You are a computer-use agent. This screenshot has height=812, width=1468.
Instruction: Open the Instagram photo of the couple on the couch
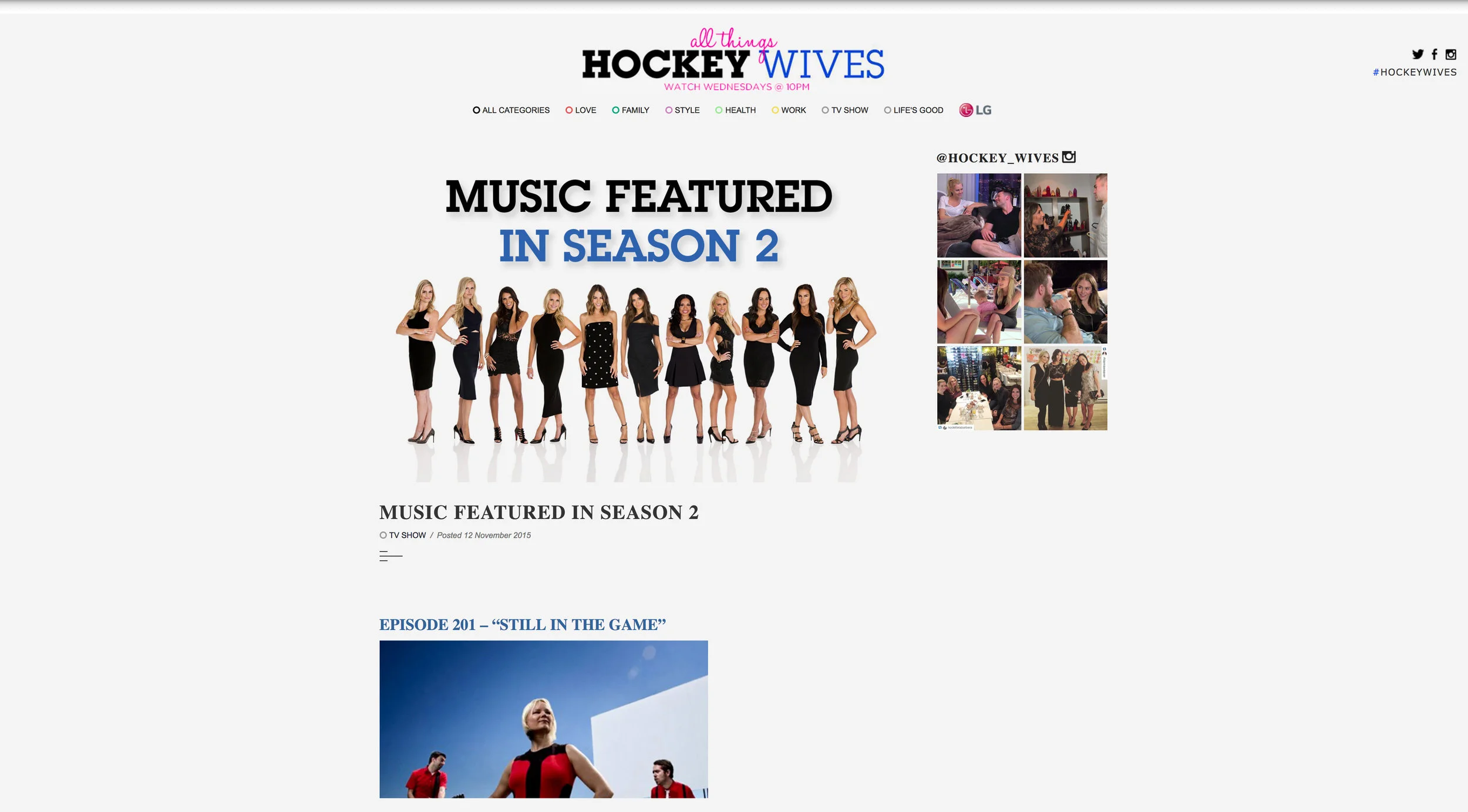(979, 215)
